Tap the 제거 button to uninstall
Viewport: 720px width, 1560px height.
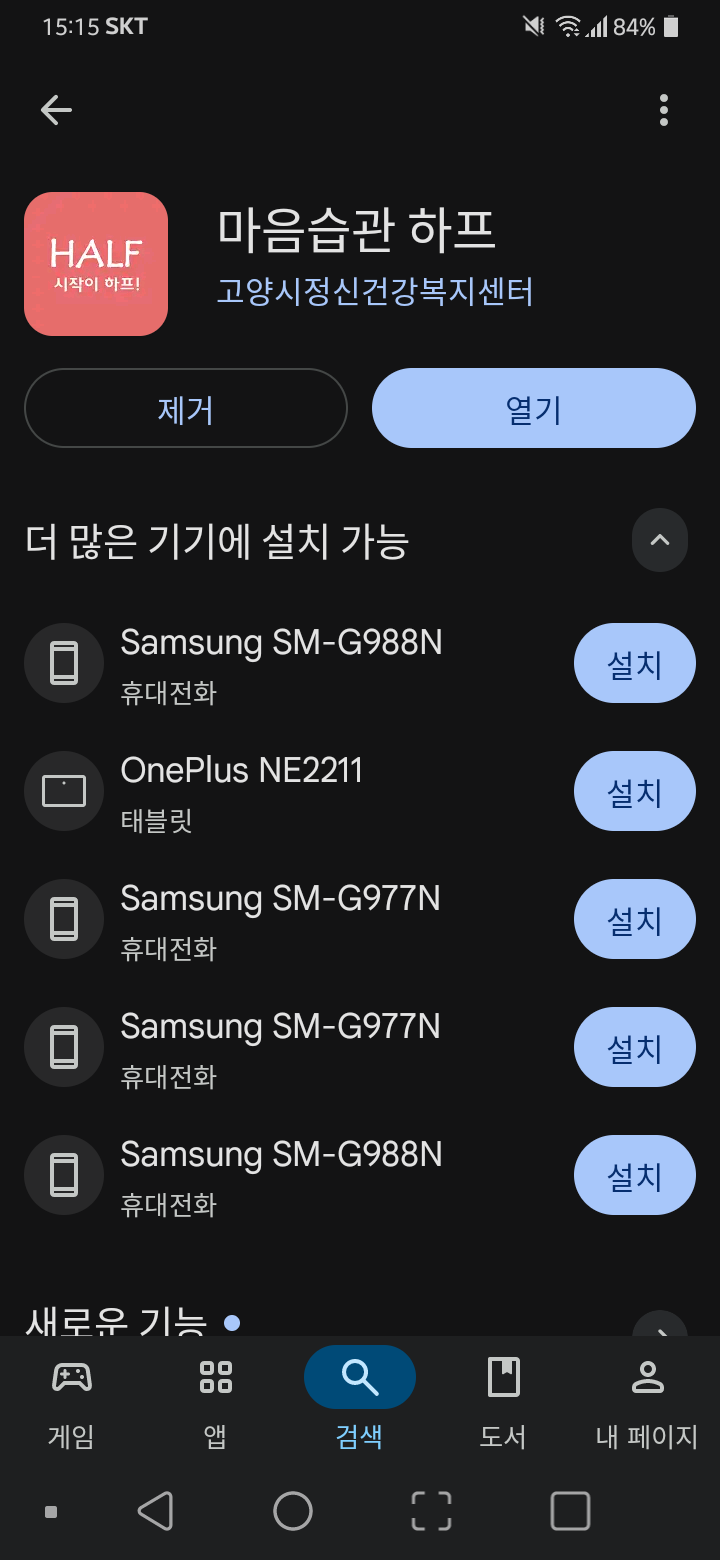pyautogui.click(x=186, y=408)
